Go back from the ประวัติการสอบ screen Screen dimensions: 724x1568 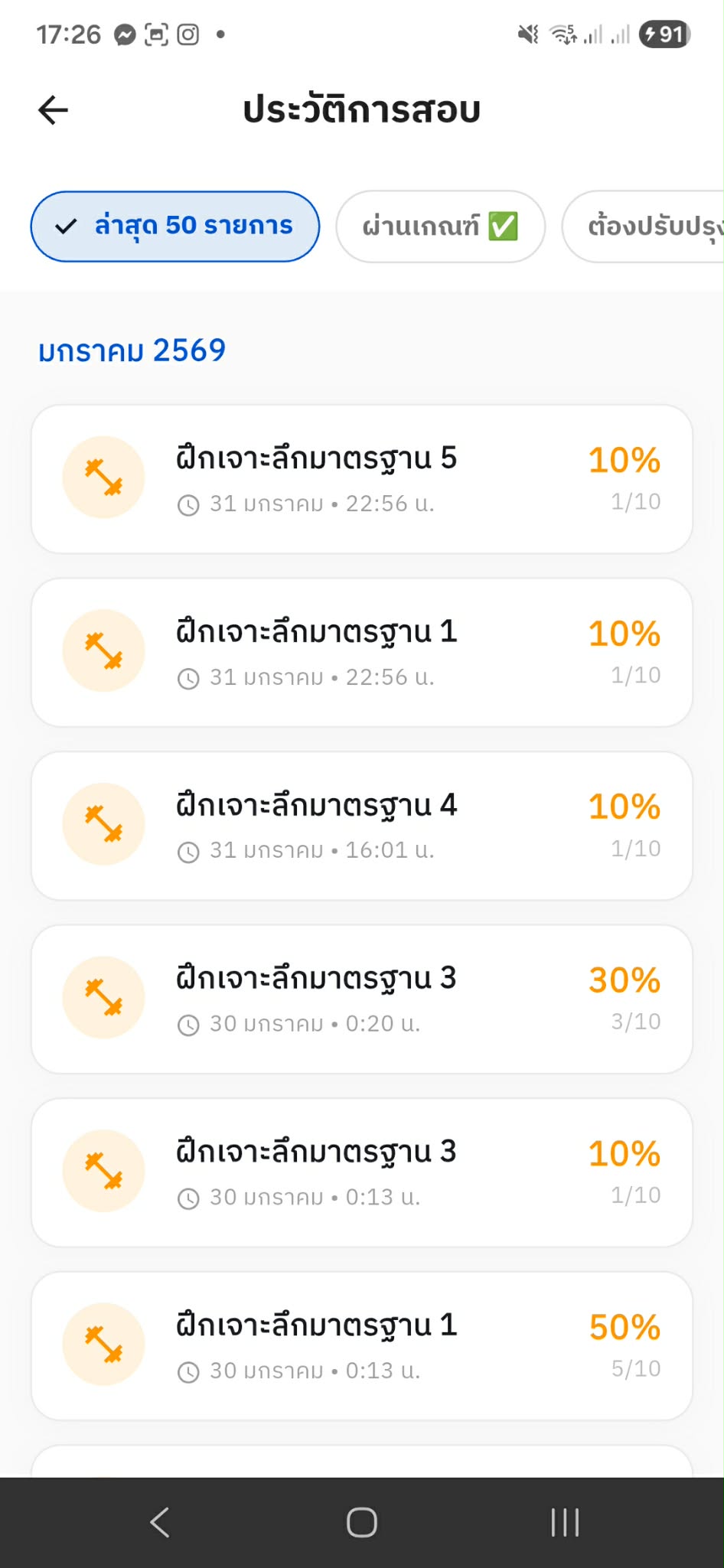54,110
